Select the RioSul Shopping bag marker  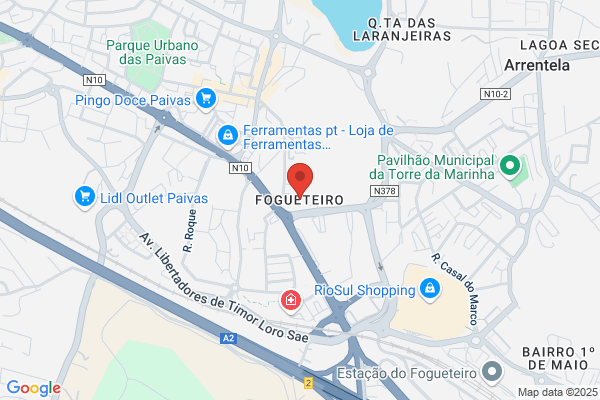coord(430,289)
